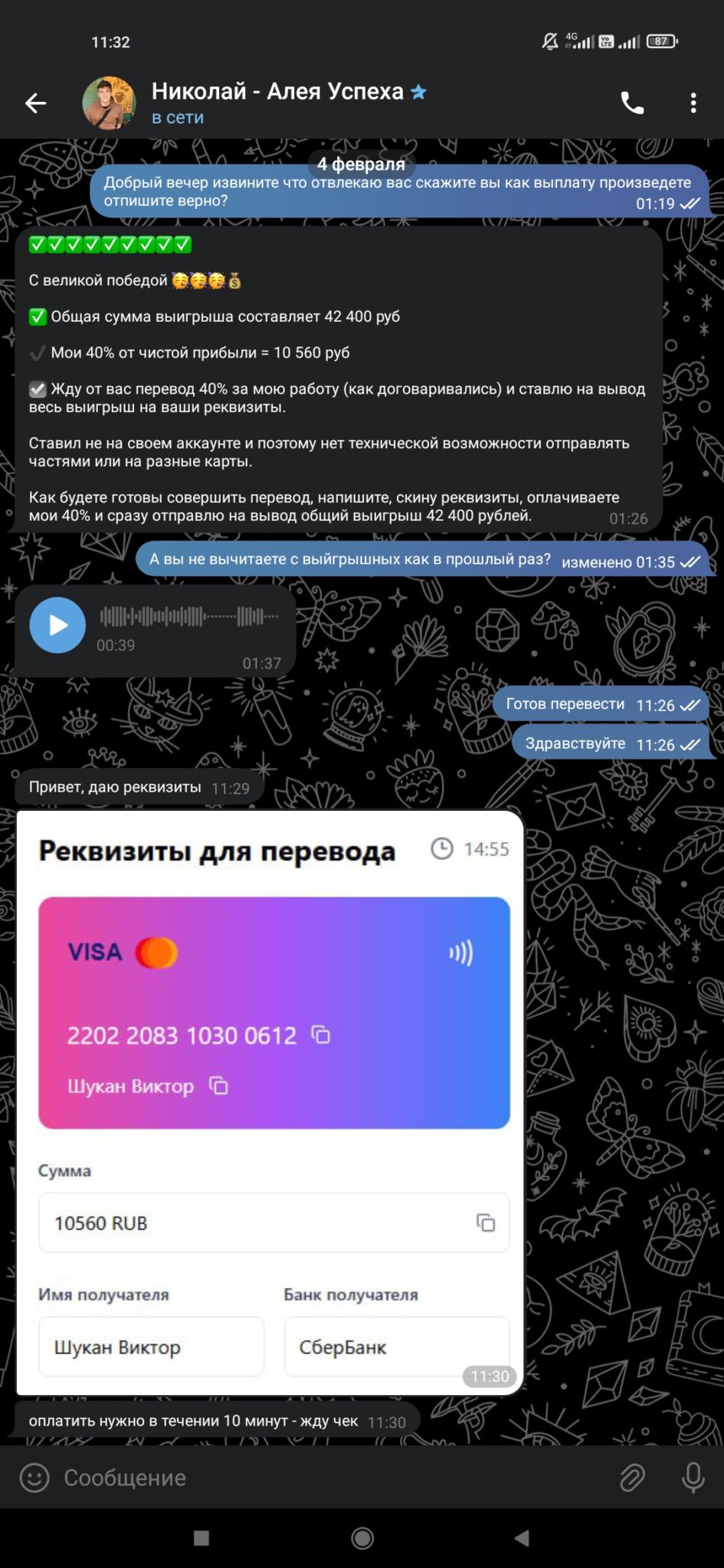Tap the system home button
Image resolution: width=724 pixels, height=1568 pixels.
(x=362, y=1538)
